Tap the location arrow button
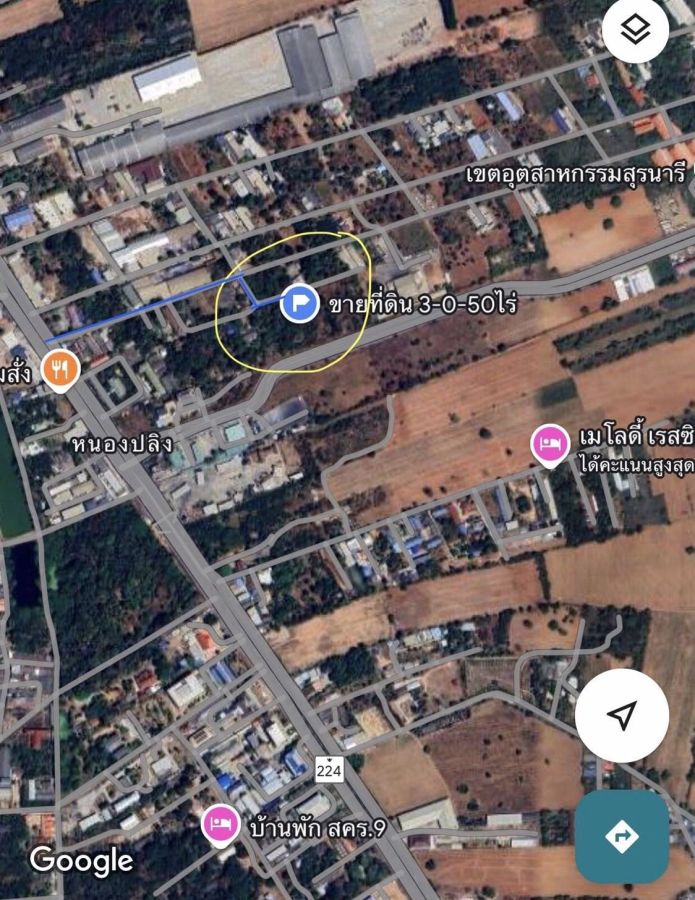 [x=622, y=715]
